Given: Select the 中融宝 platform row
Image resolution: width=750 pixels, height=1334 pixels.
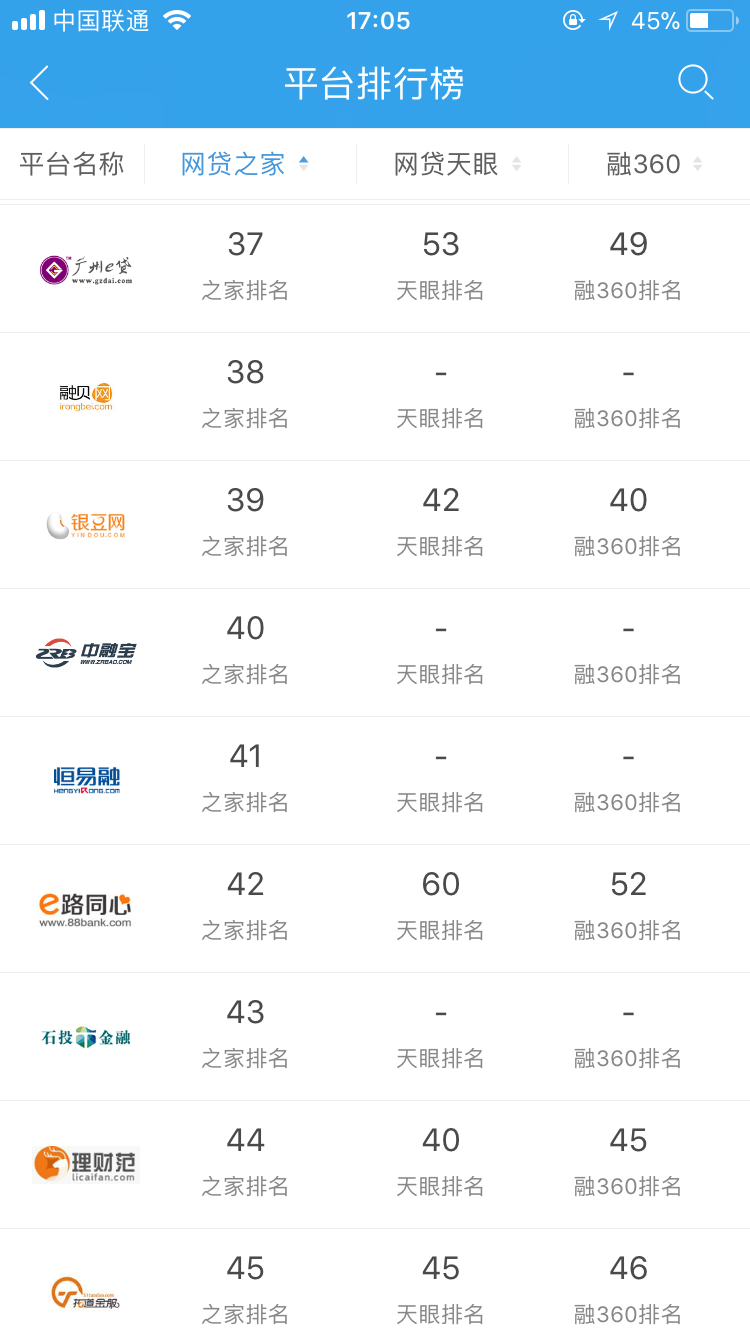Looking at the screenshot, I should [x=86, y=653].
